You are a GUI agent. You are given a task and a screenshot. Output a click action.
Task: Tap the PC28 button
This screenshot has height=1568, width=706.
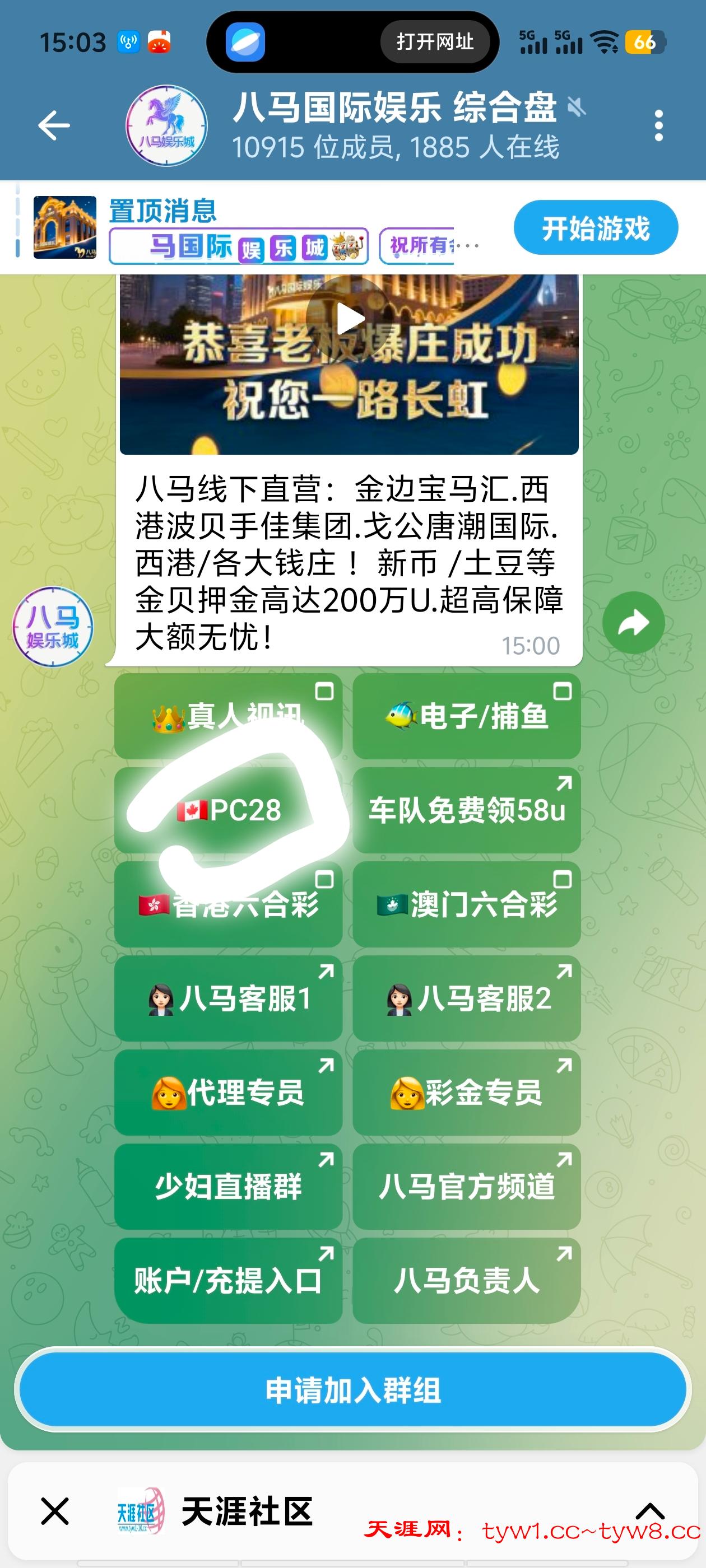click(229, 810)
